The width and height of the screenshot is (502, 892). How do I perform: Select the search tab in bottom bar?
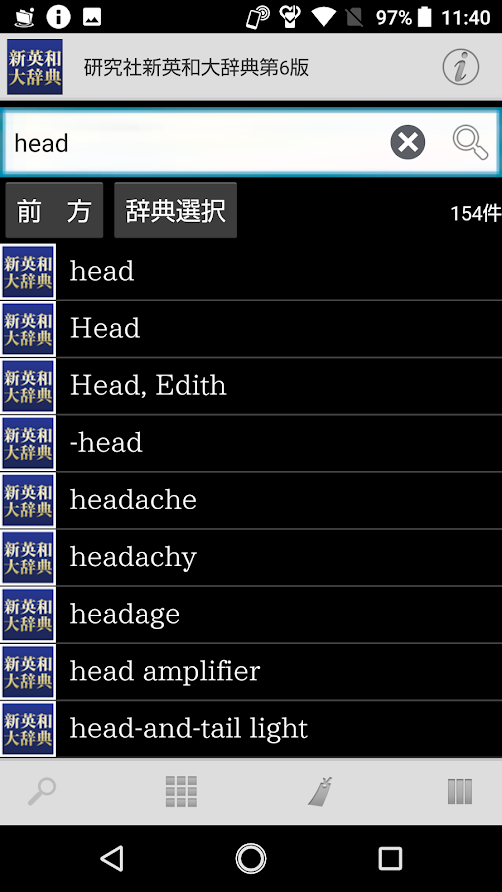tap(42, 791)
